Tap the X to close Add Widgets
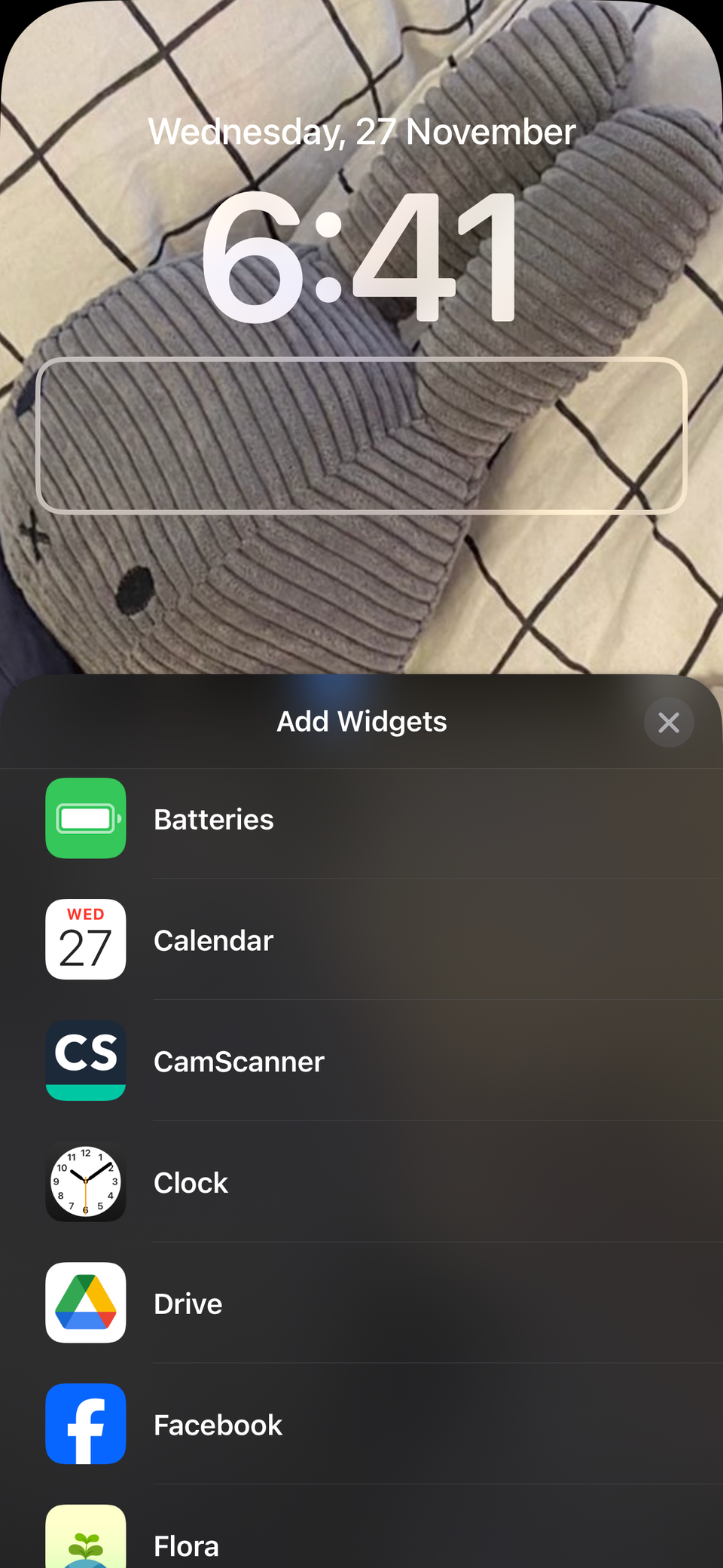The width and height of the screenshot is (723, 1568). tap(669, 722)
